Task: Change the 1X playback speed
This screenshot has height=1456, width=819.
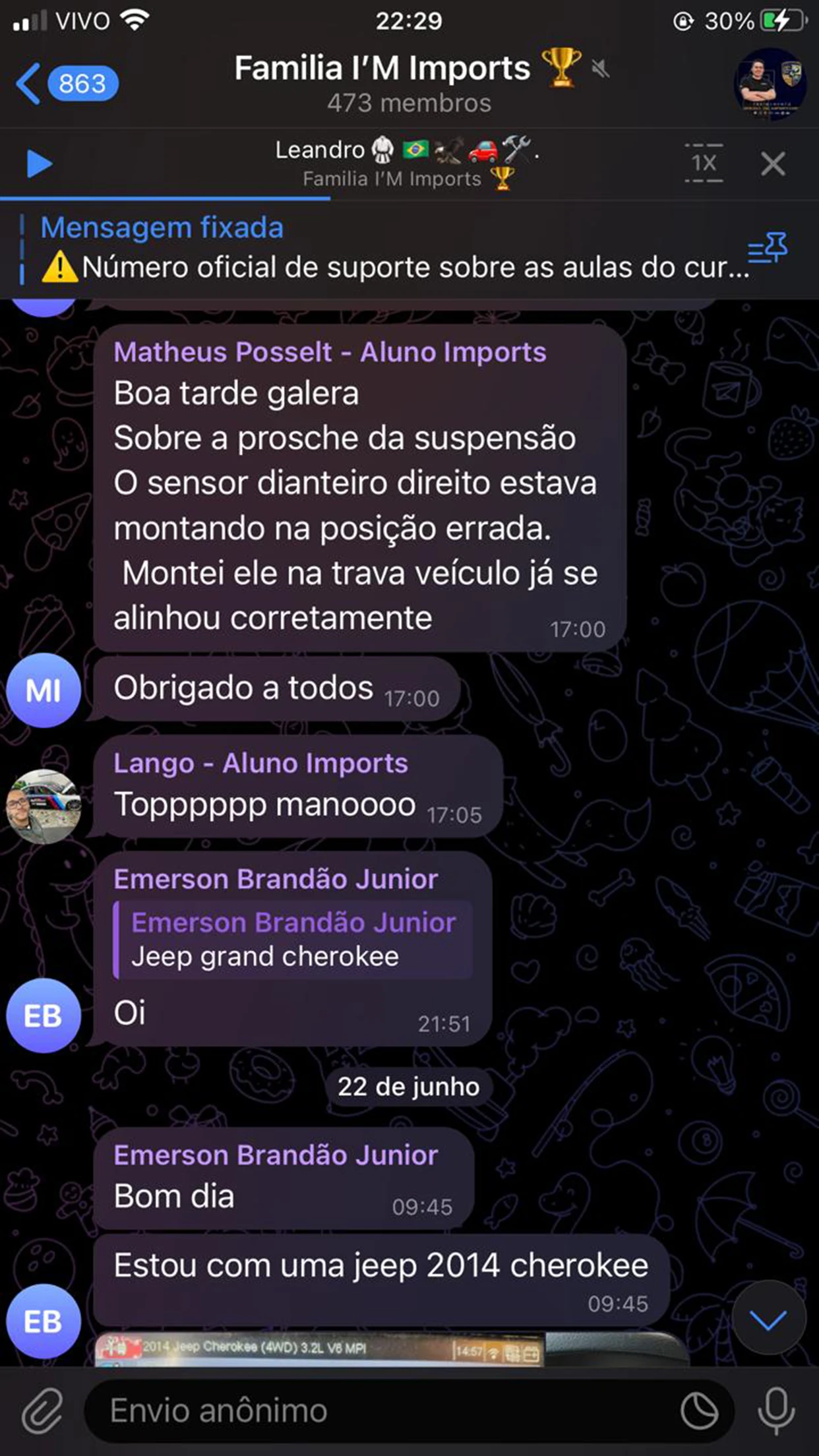Action: [x=704, y=163]
